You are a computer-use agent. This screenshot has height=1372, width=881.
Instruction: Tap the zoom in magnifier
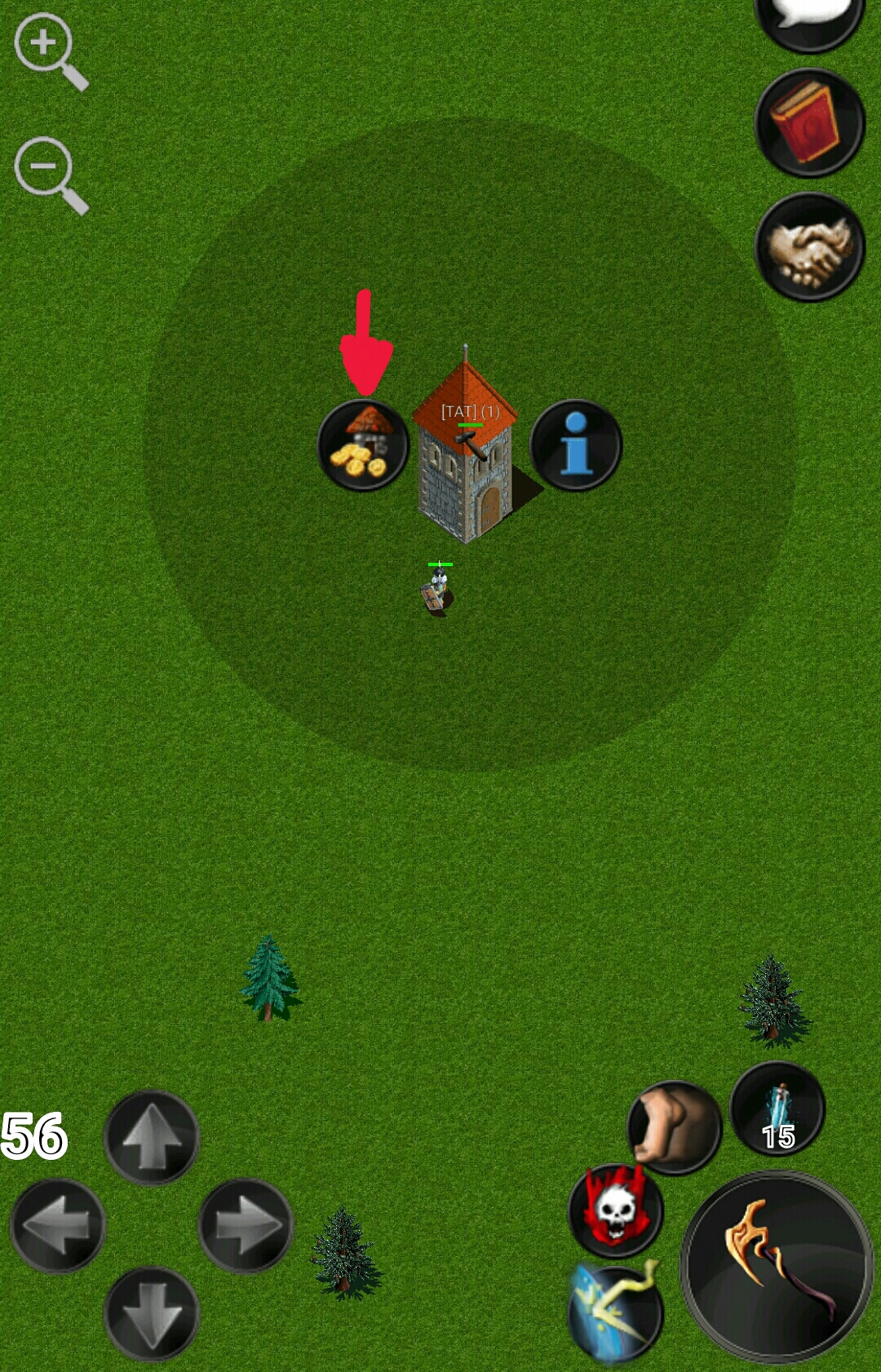tap(49, 49)
